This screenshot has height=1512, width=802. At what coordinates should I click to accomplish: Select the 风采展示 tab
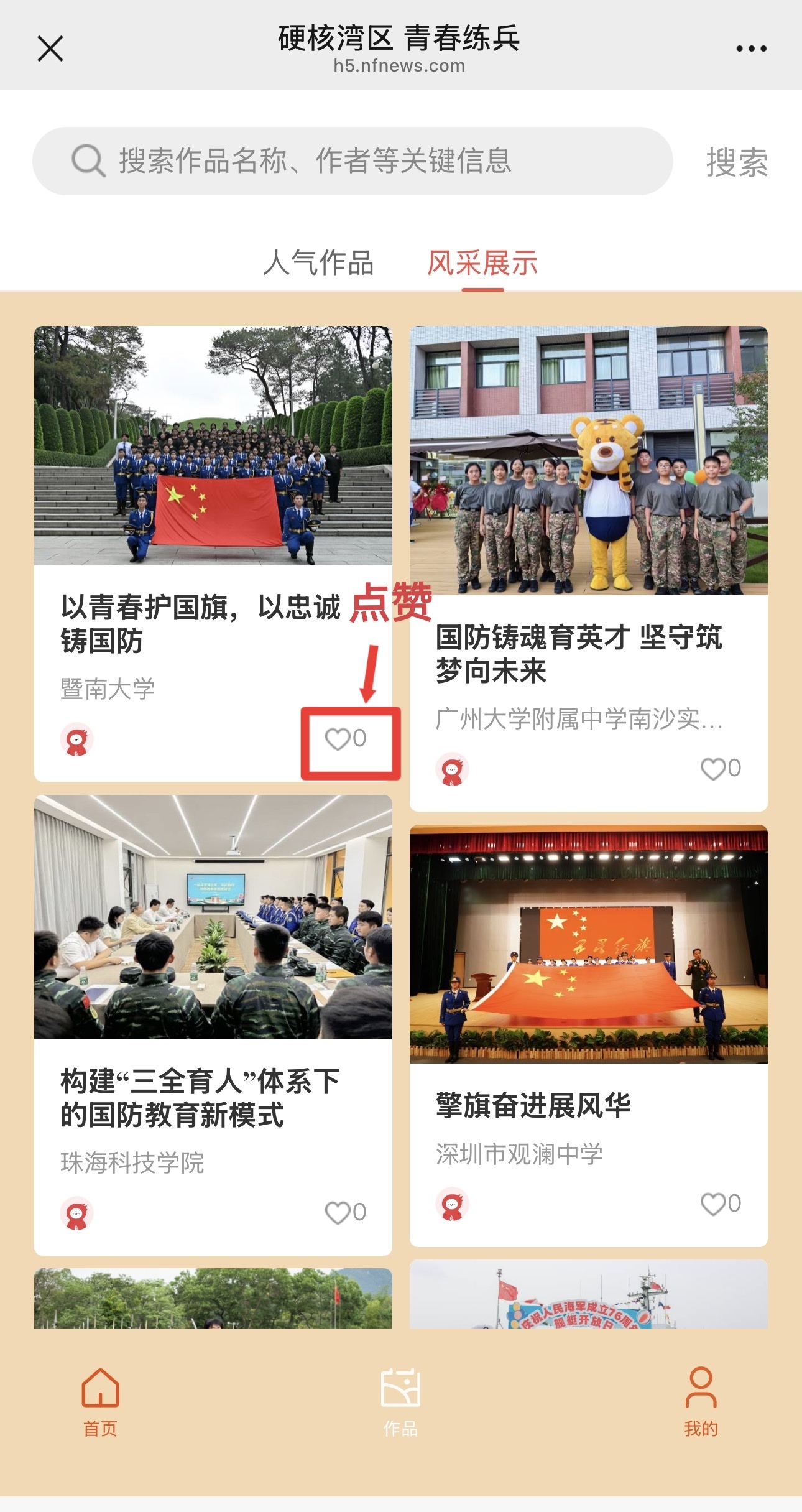click(x=482, y=262)
